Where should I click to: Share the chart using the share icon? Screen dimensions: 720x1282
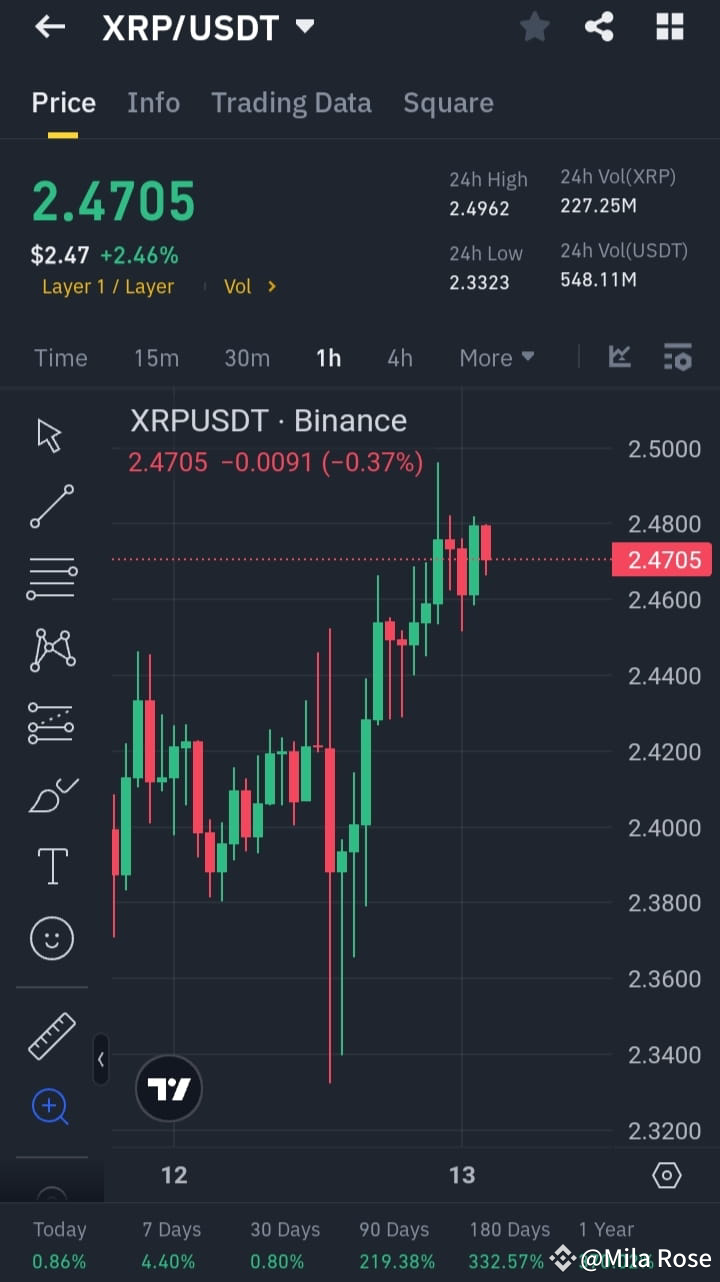coord(599,27)
